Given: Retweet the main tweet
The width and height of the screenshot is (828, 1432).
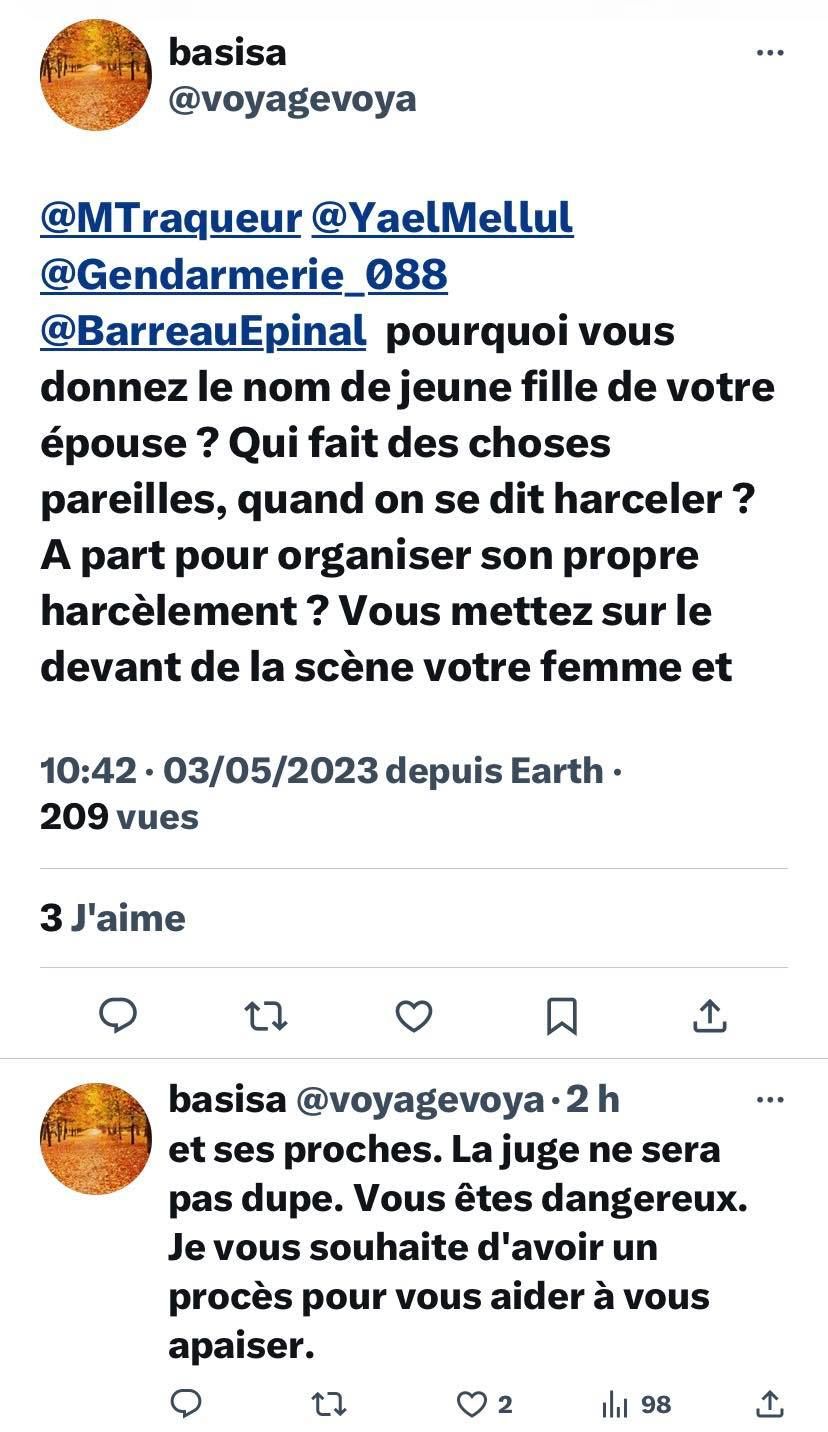Looking at the screenshot, I should (266, 1016).
